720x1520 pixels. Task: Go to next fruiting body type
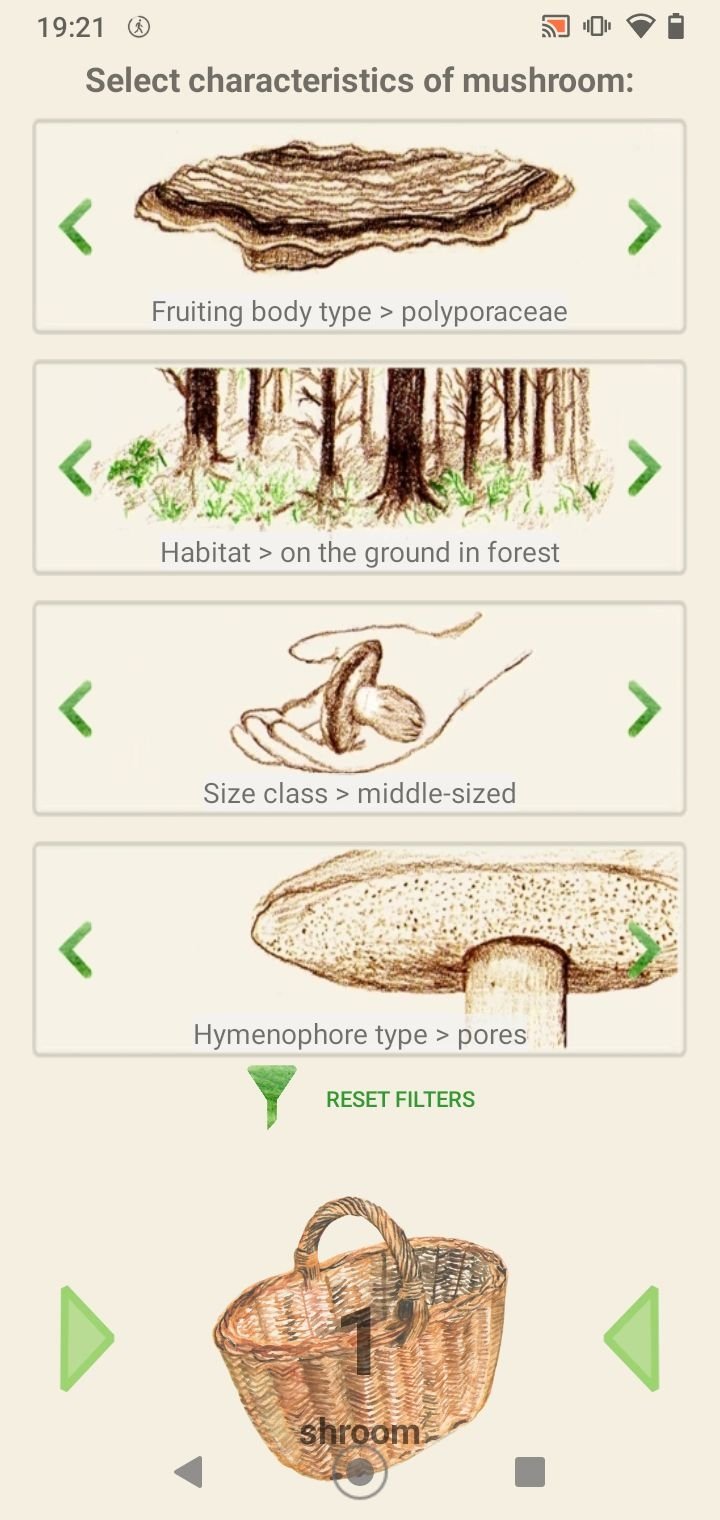click(644, 227)
